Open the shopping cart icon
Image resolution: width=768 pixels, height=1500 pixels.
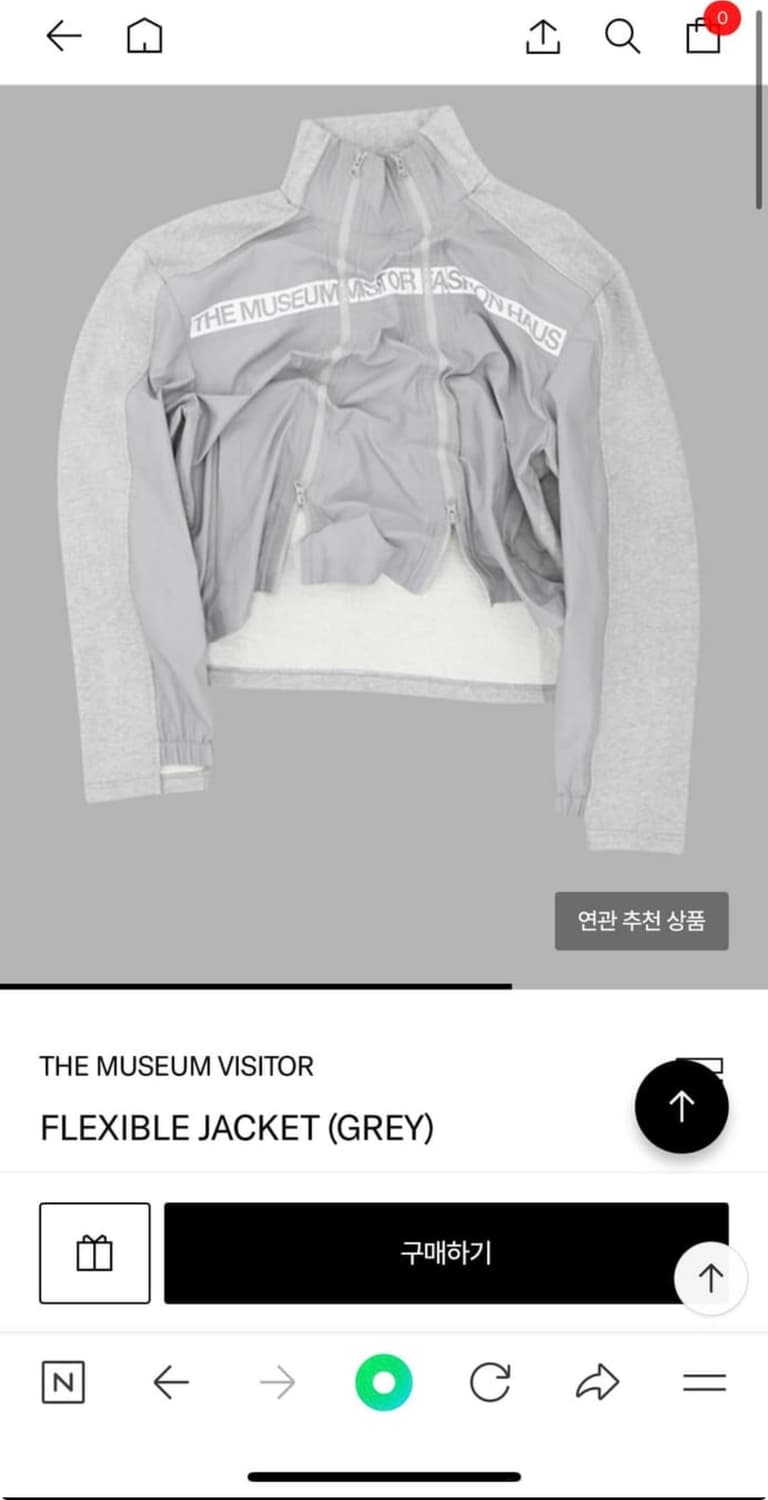pyautogui.click(x=702, y=40)
